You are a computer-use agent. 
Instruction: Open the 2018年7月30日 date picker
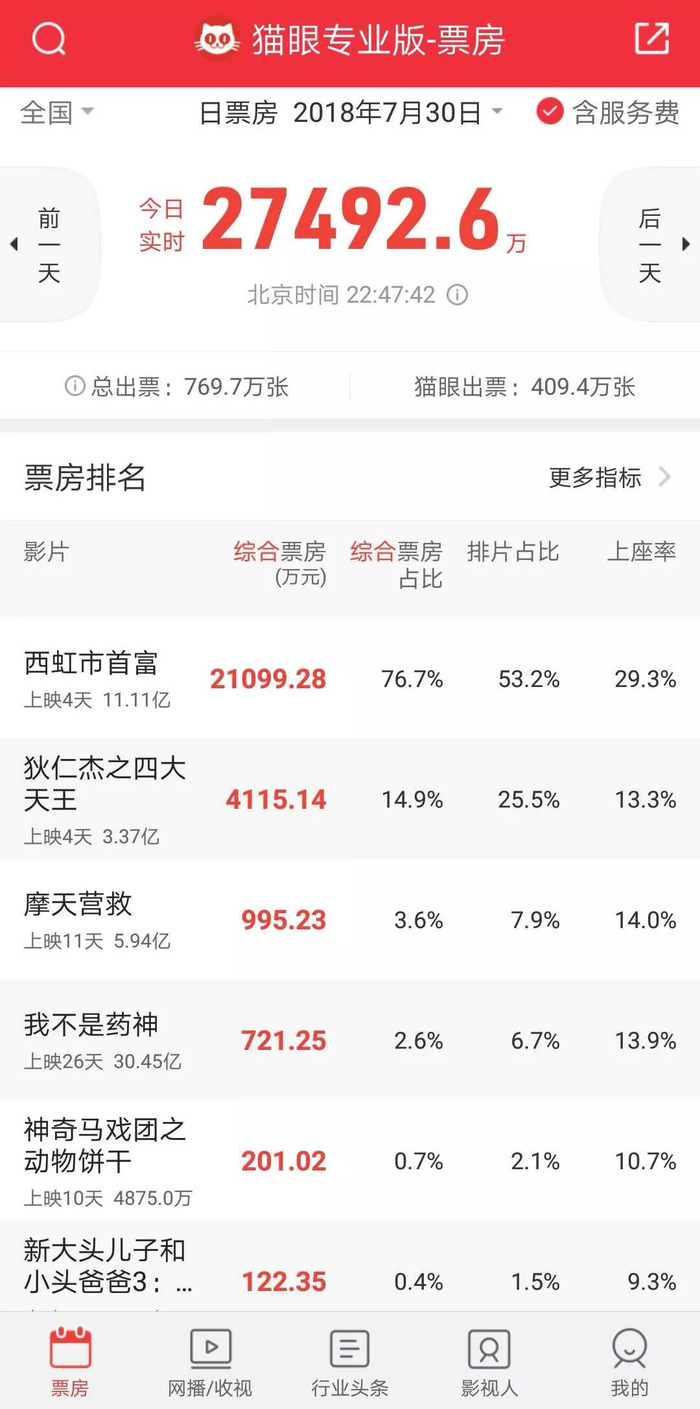click(397, 113)
